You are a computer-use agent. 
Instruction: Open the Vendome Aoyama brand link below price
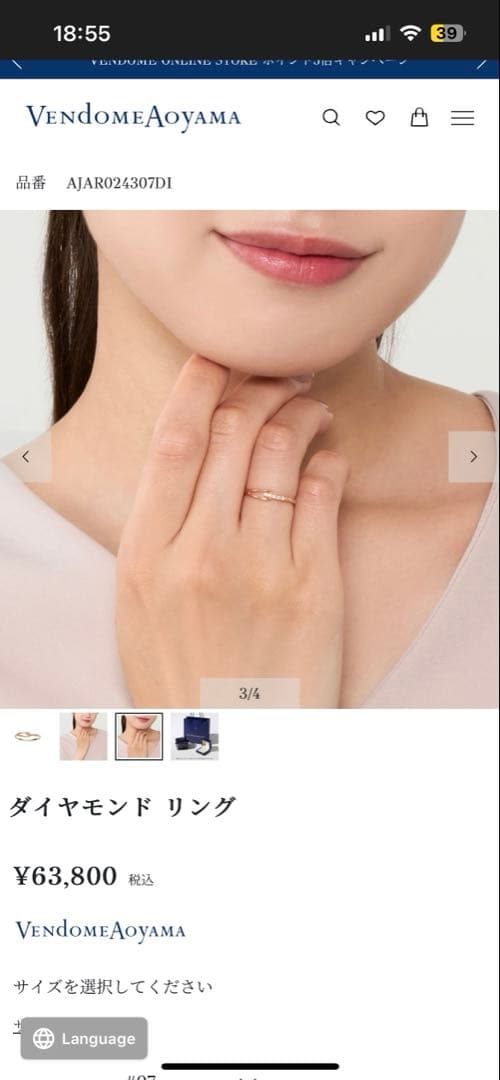click(x=101, y=931)
